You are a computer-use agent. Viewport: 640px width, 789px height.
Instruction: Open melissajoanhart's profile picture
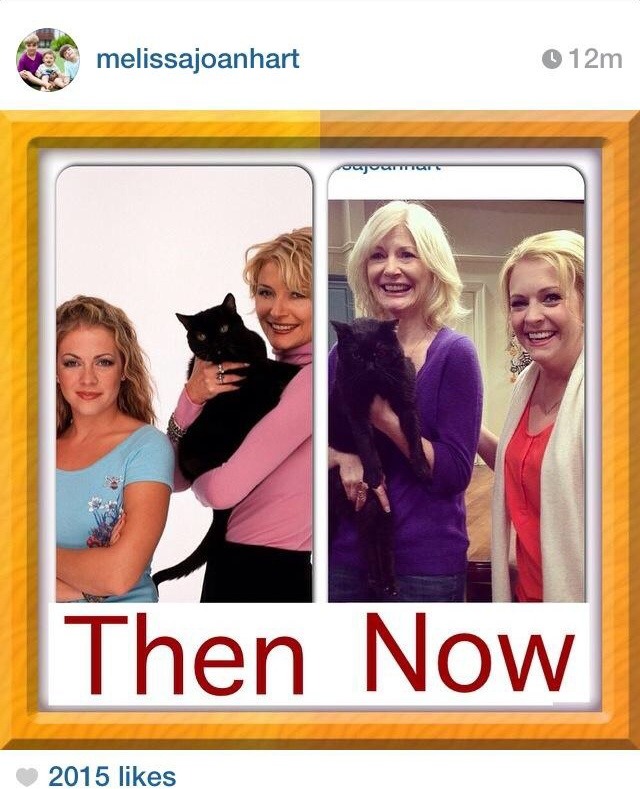click(47, 59)
